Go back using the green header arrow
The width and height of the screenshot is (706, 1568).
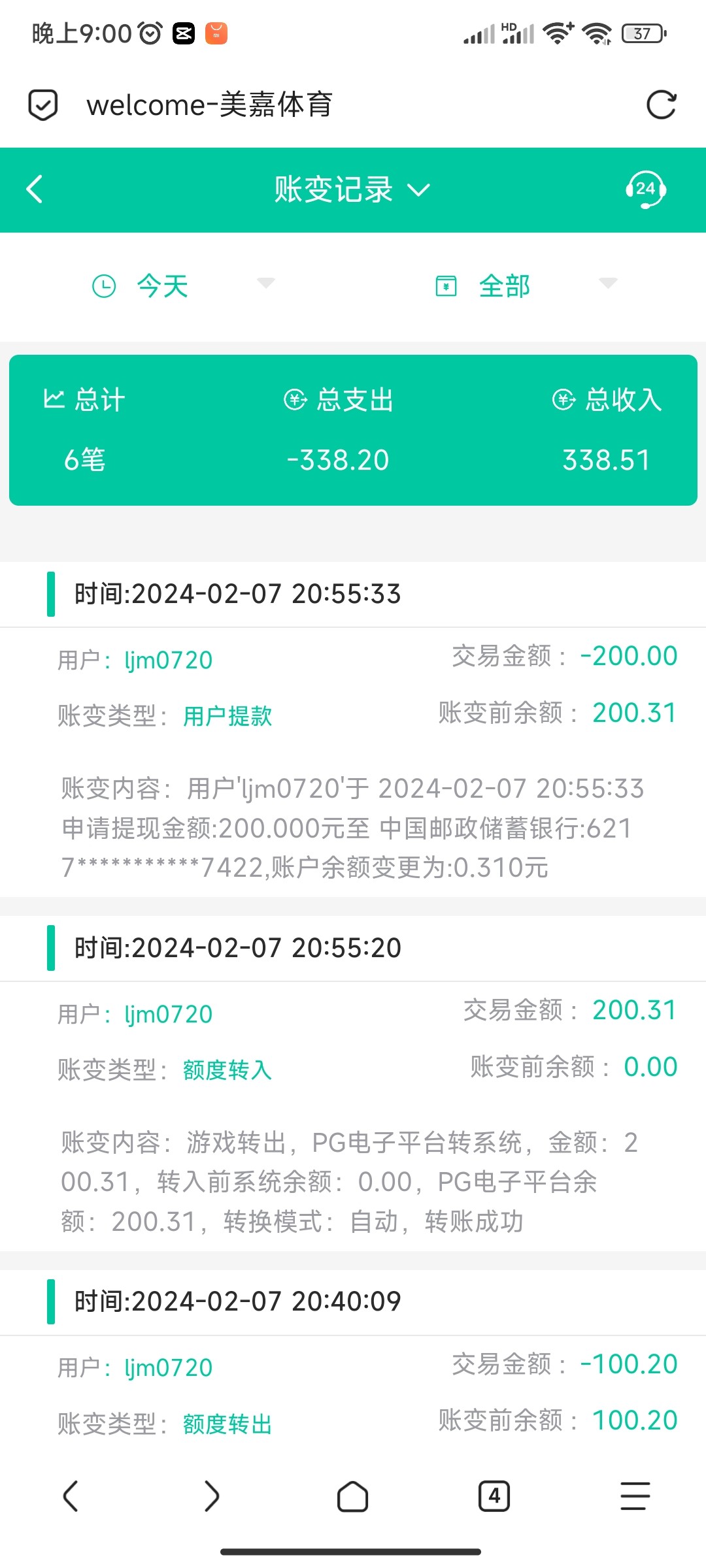point(34,189)
